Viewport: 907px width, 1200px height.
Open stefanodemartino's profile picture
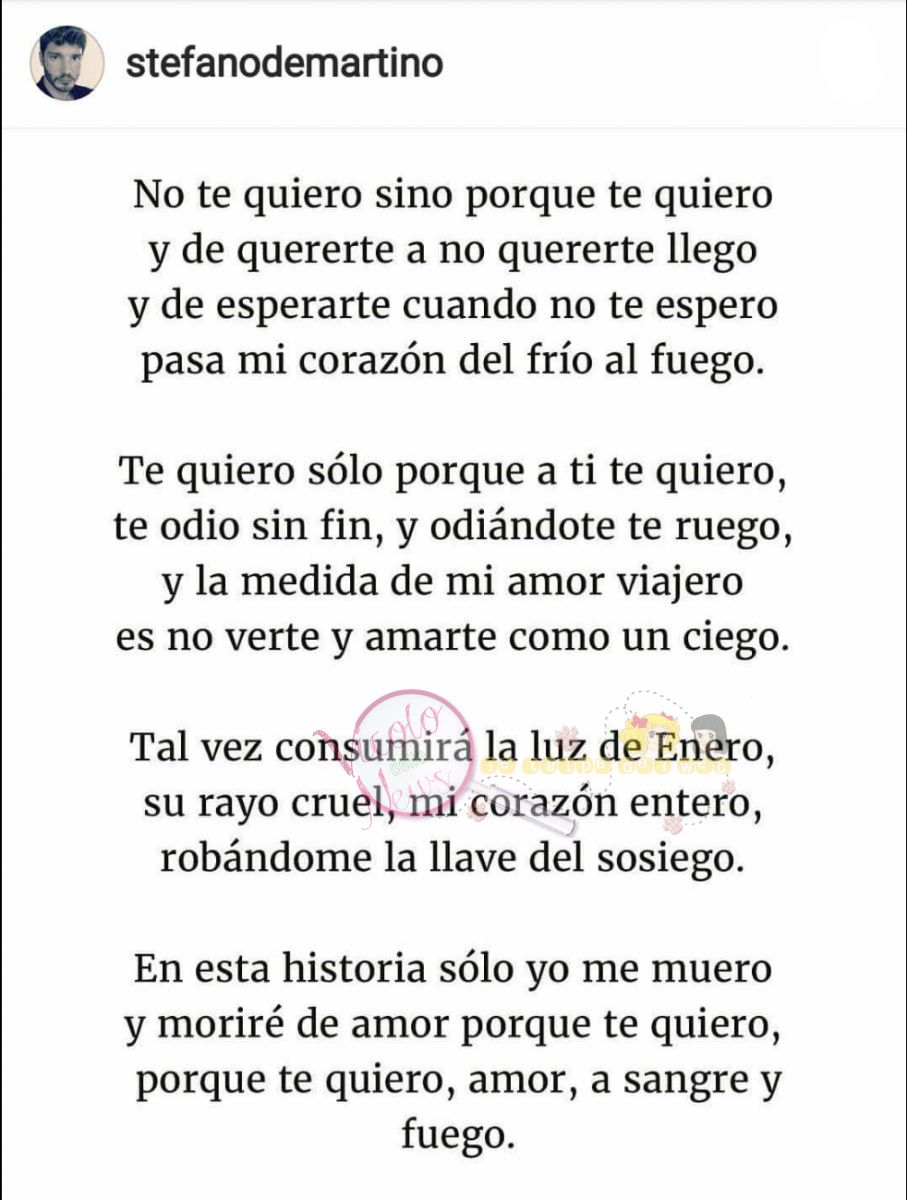click(67, 64)
